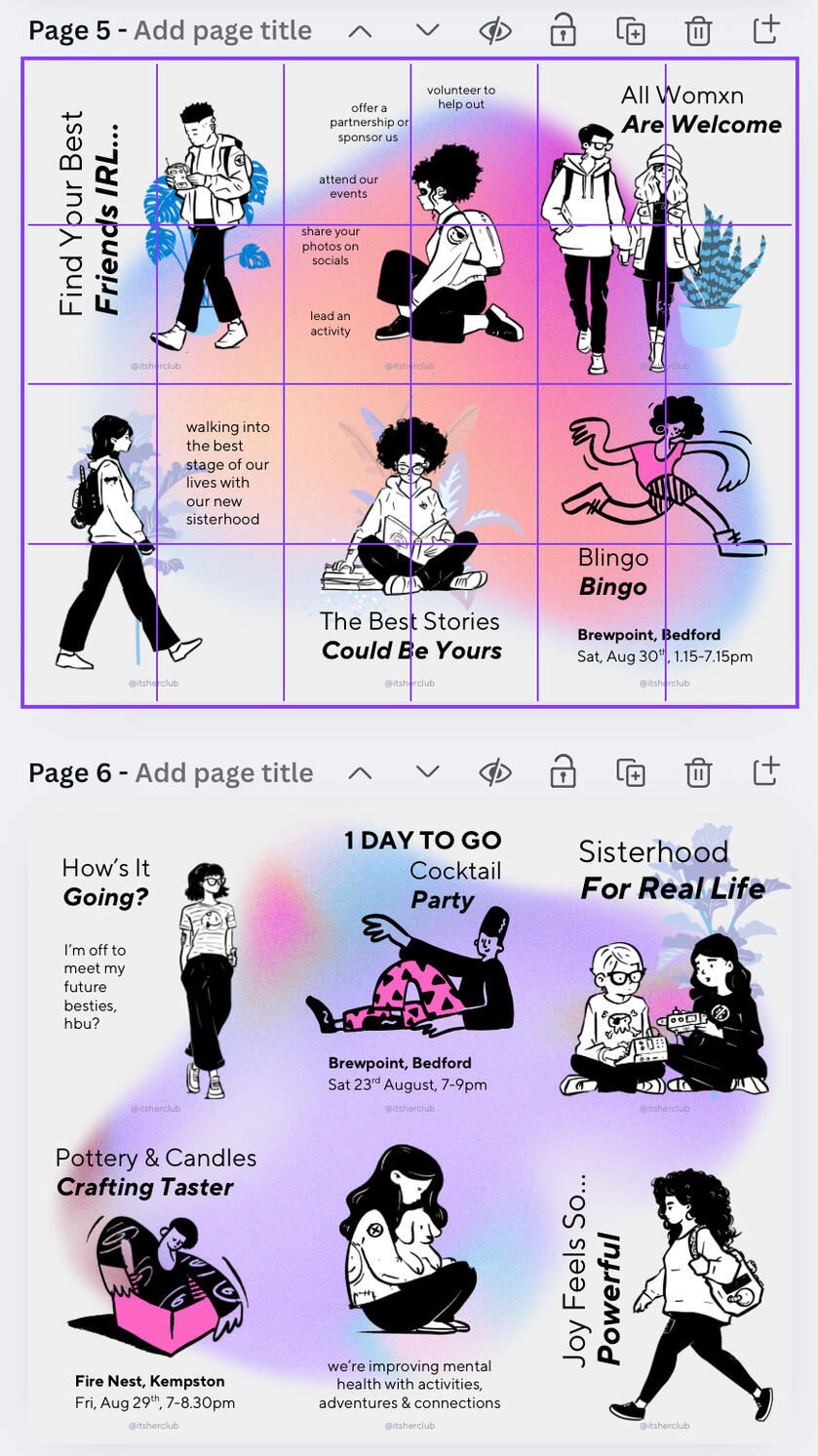Lock Page 5
The width and height of the screenshot is (818, 1456).
(x=563, y=31)
